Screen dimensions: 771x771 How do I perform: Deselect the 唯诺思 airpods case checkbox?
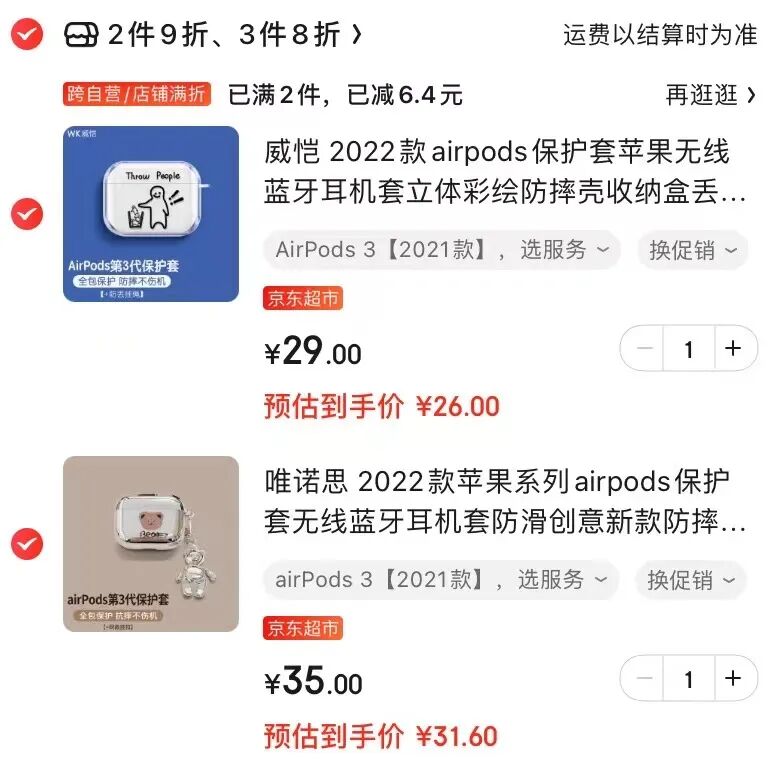coord(27,544)
